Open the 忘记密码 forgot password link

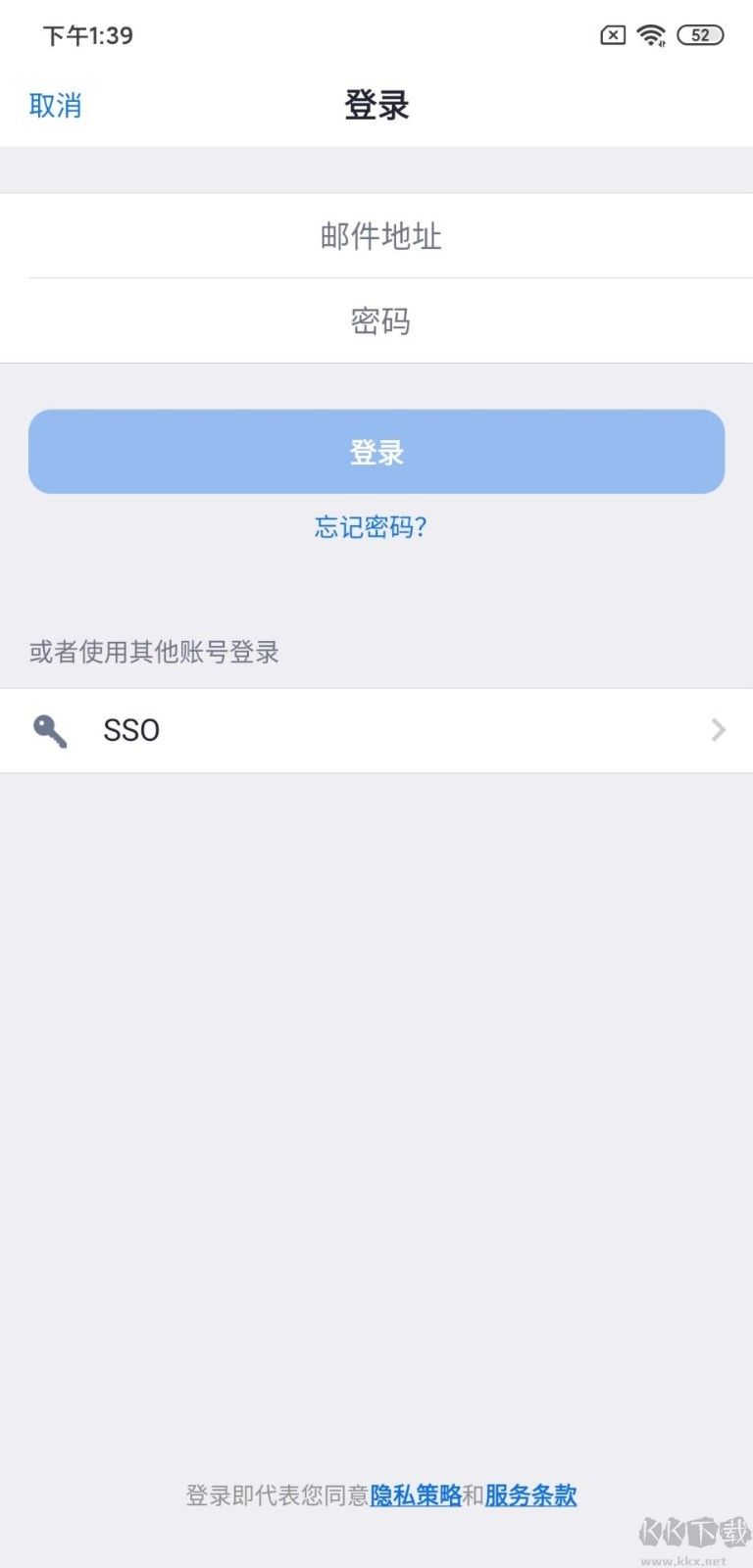370,527
